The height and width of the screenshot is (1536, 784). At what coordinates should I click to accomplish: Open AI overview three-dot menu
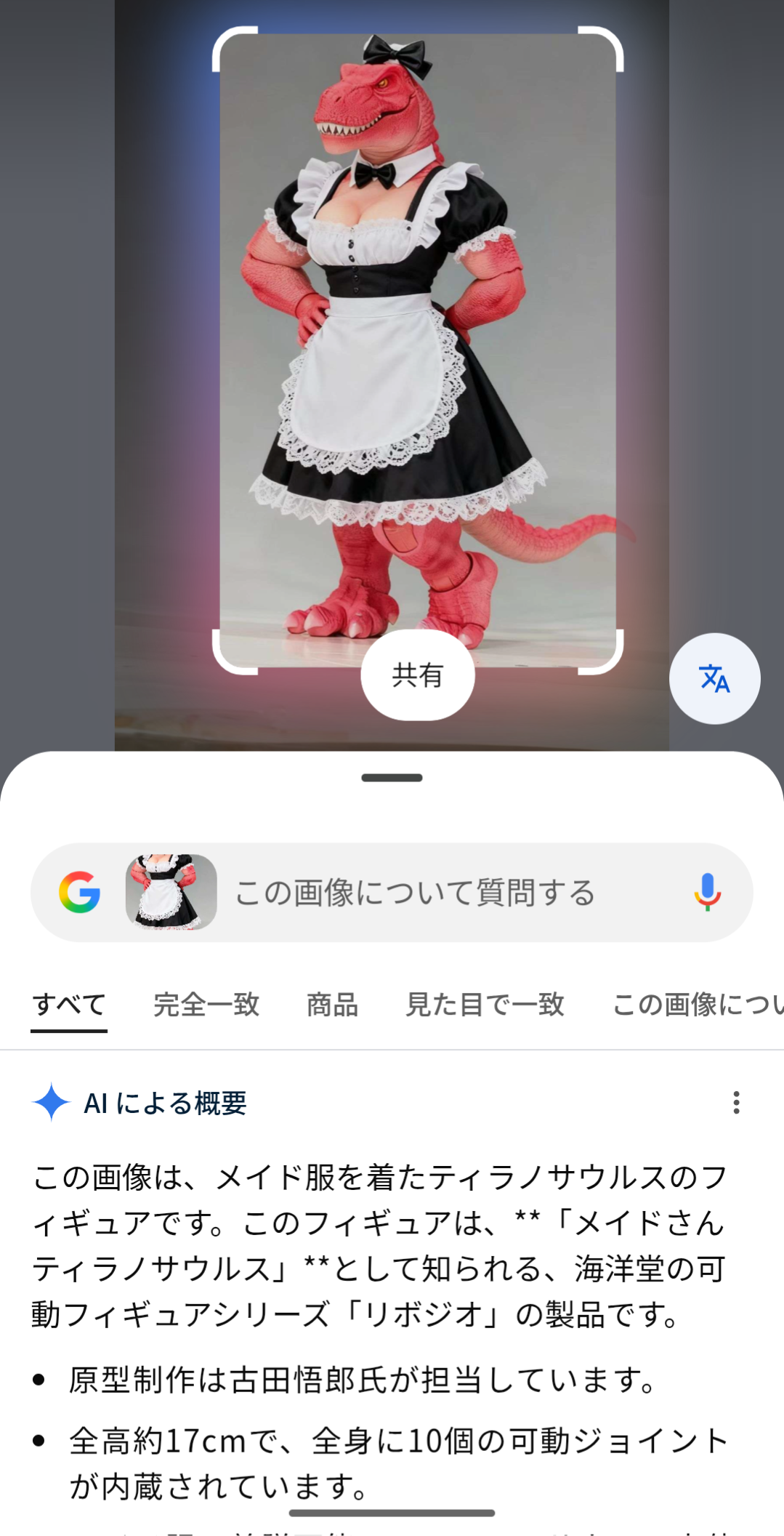click(736, 1103)
